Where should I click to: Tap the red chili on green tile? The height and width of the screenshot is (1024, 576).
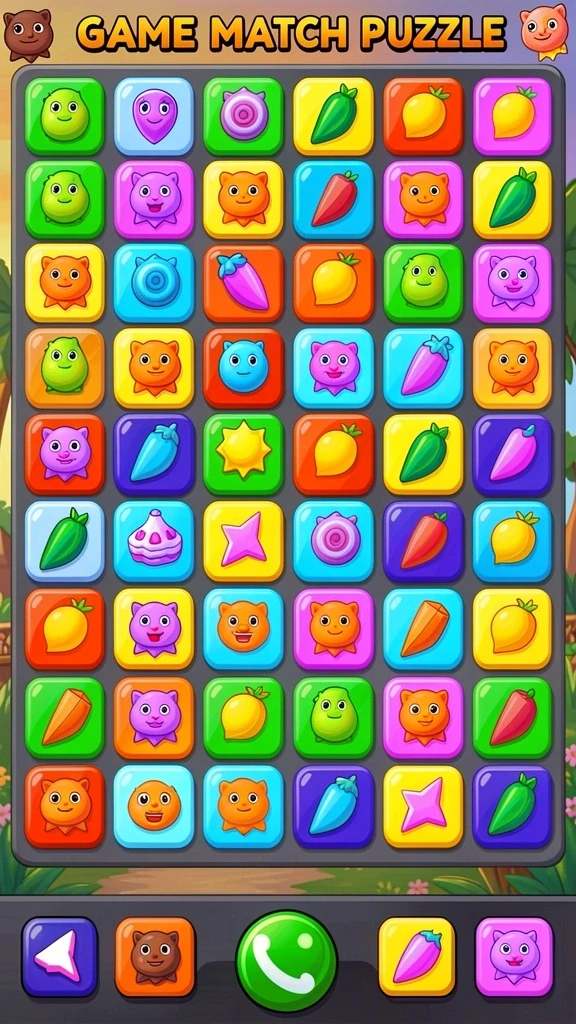pos(513,718)
